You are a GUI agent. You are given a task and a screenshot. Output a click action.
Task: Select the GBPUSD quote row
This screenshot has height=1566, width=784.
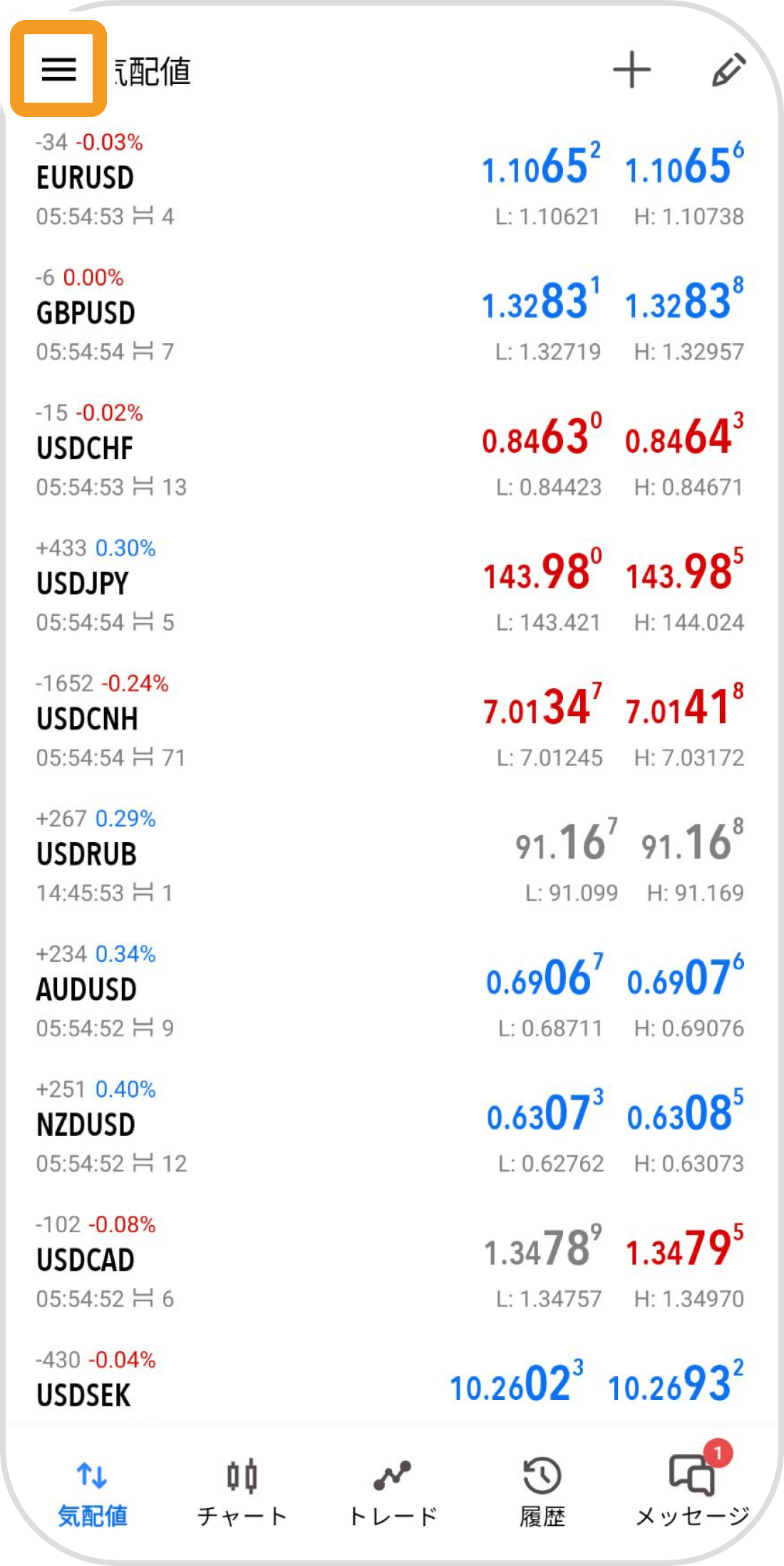(86, 314)
